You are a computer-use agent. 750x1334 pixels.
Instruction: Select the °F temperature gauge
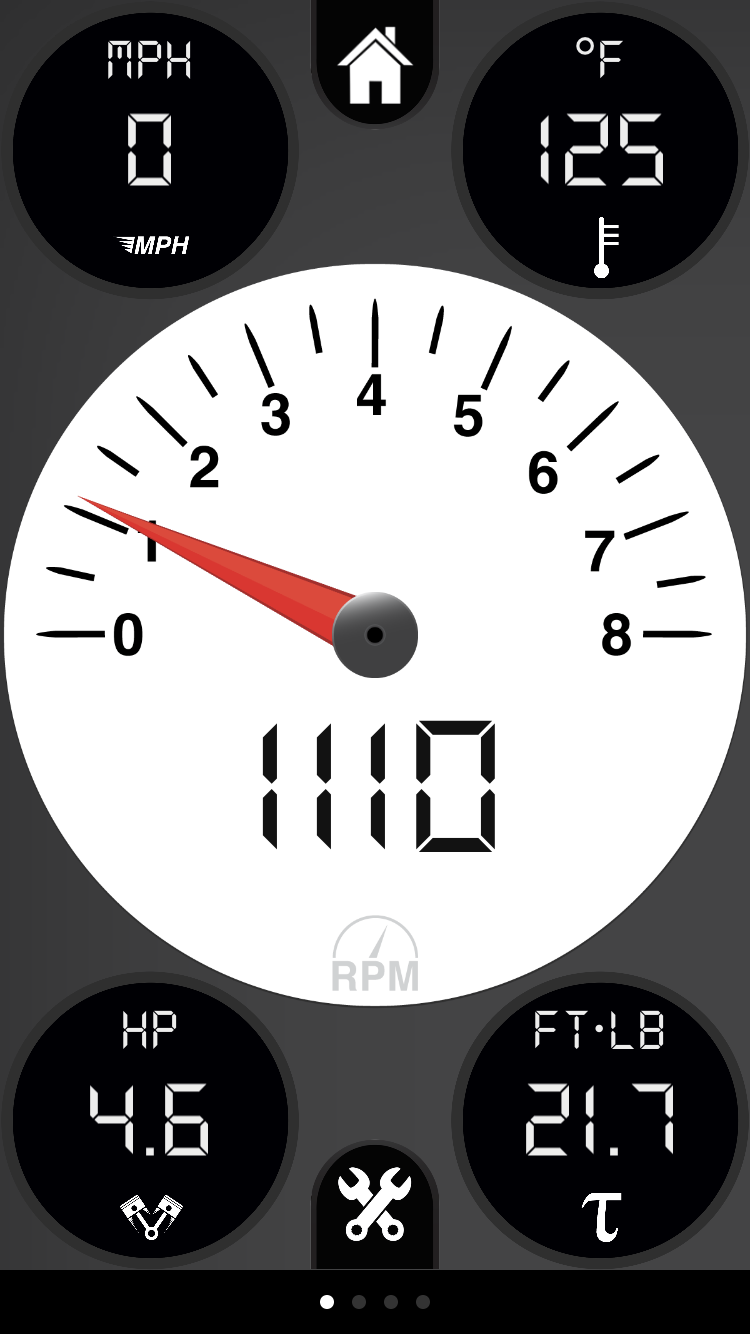(x=600, y=150)
